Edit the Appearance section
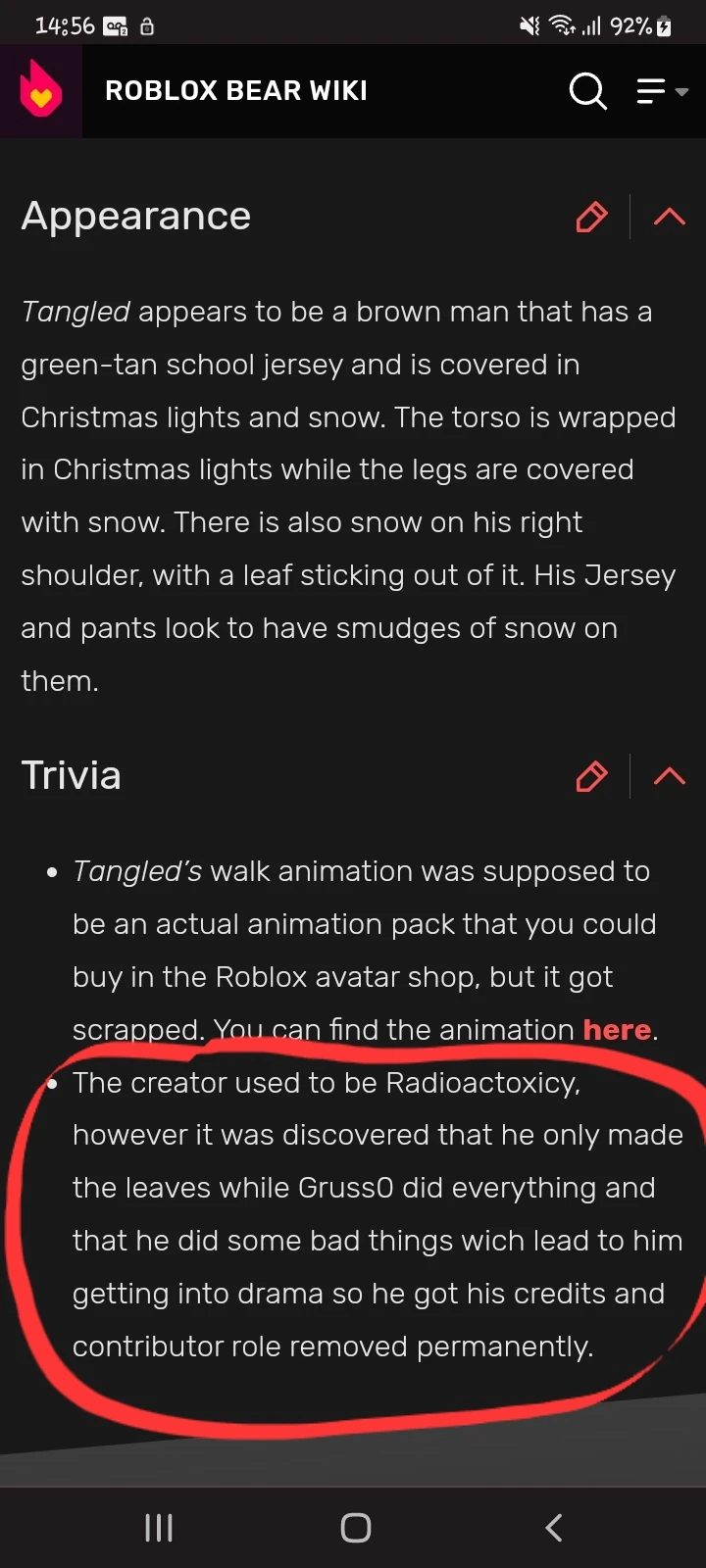This screenshot has width=706, height=1568. tap(591, 217)
